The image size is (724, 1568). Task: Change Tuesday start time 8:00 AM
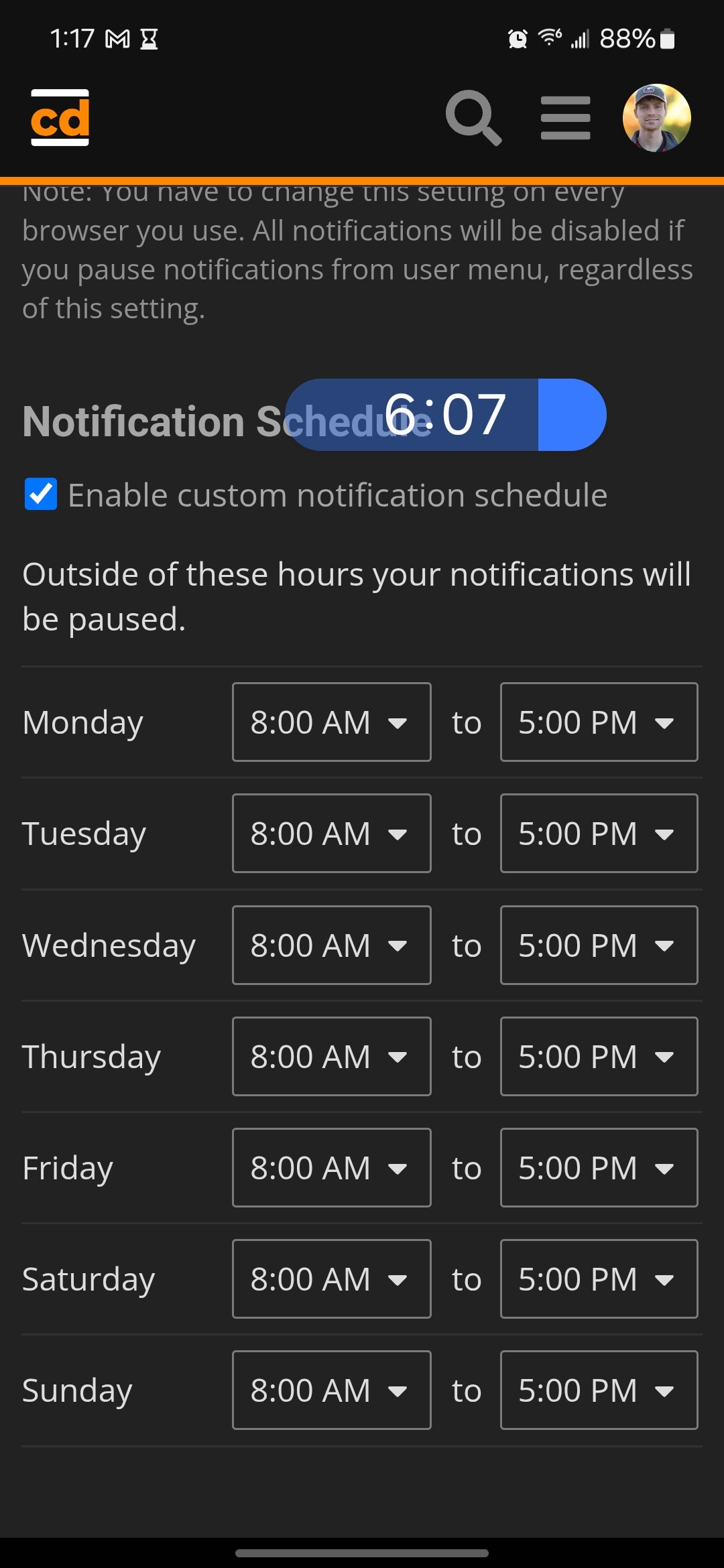pos(332,834)
